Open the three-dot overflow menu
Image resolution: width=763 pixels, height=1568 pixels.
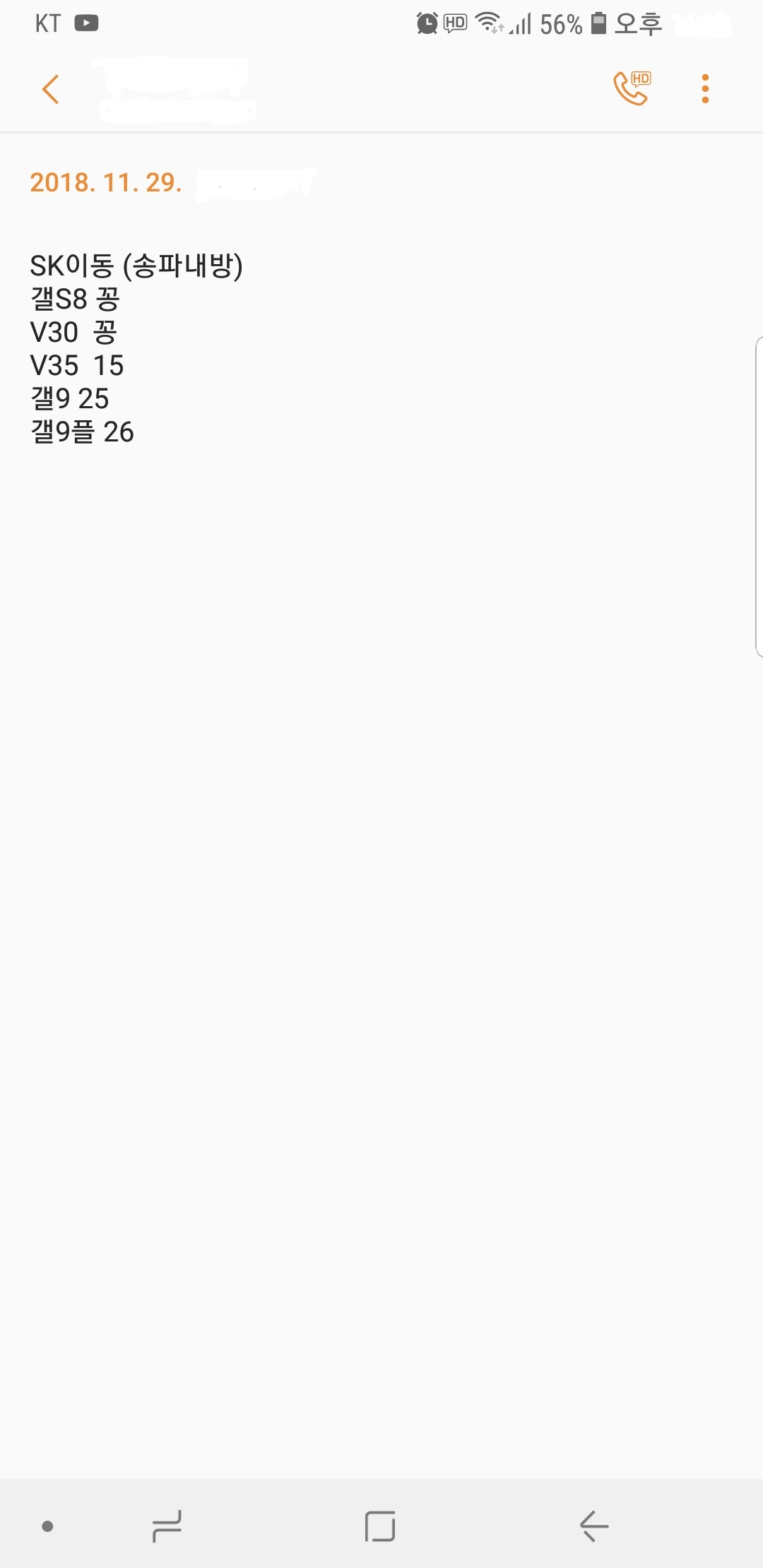click(x=704, y=89)
